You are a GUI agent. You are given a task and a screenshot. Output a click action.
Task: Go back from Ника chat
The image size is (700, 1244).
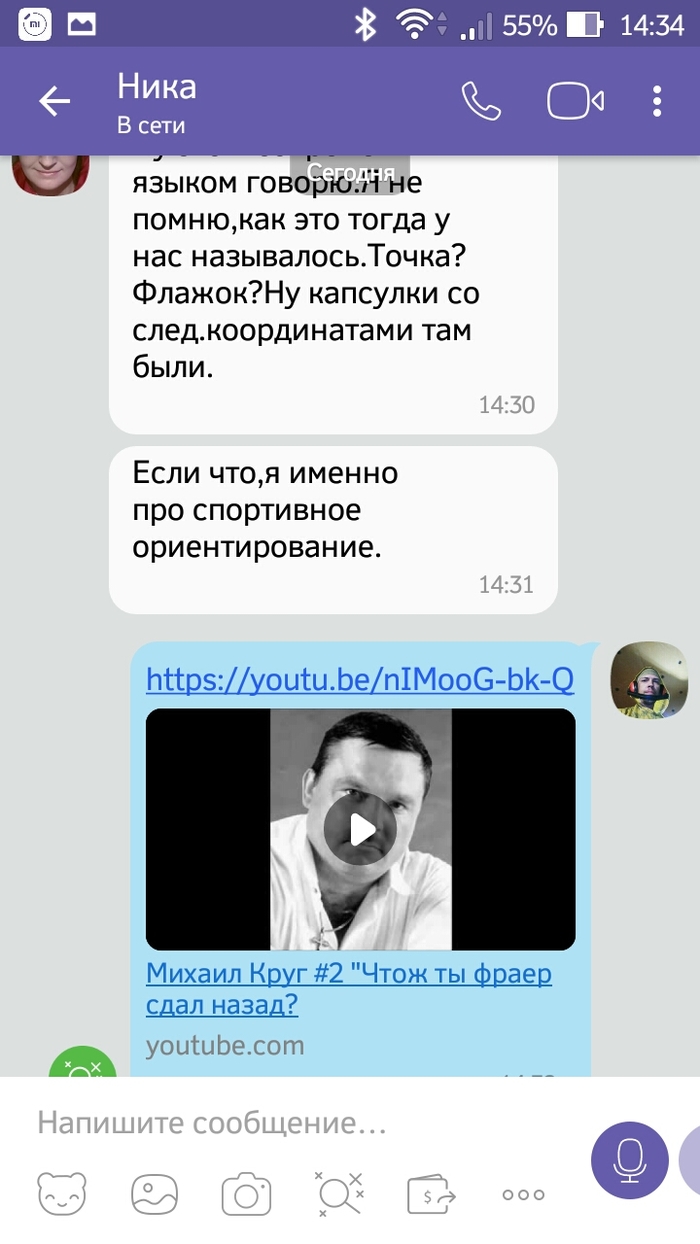click(54, 101)
